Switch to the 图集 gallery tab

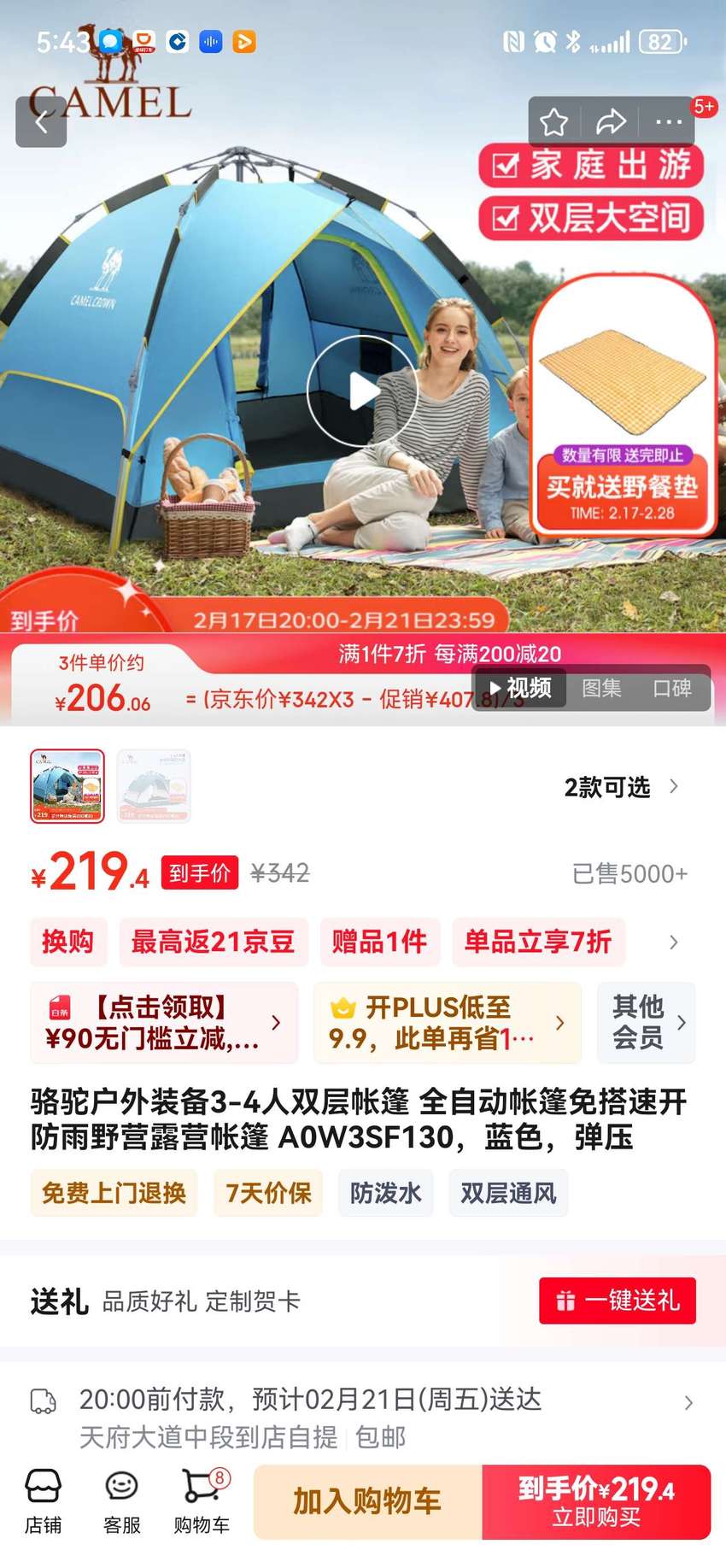coord(601,688)
